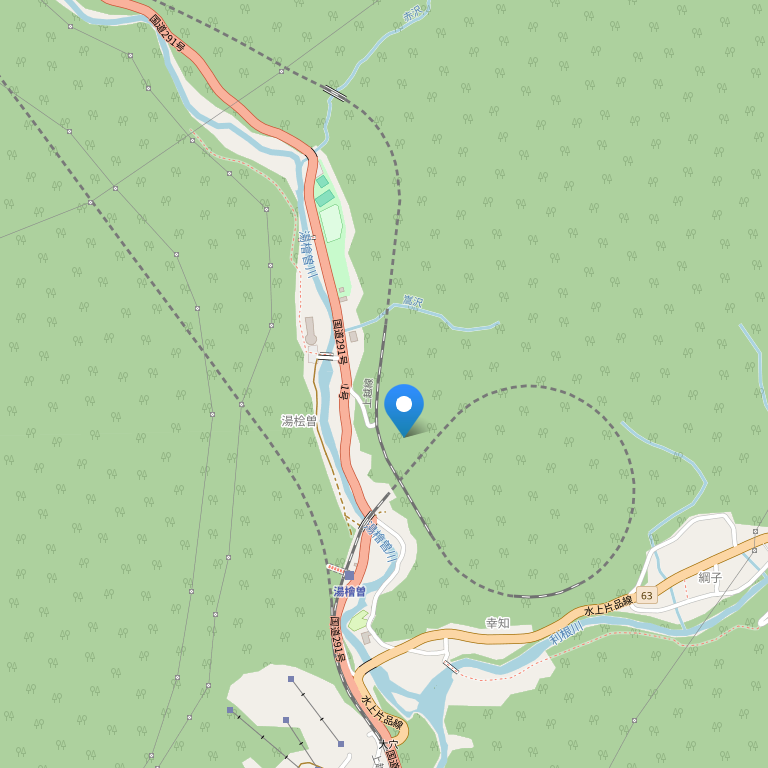Image resolution: width=768 pixels, height=768 pixels.
Task: Tap the blue location pin marker
Action: [404, 407]
